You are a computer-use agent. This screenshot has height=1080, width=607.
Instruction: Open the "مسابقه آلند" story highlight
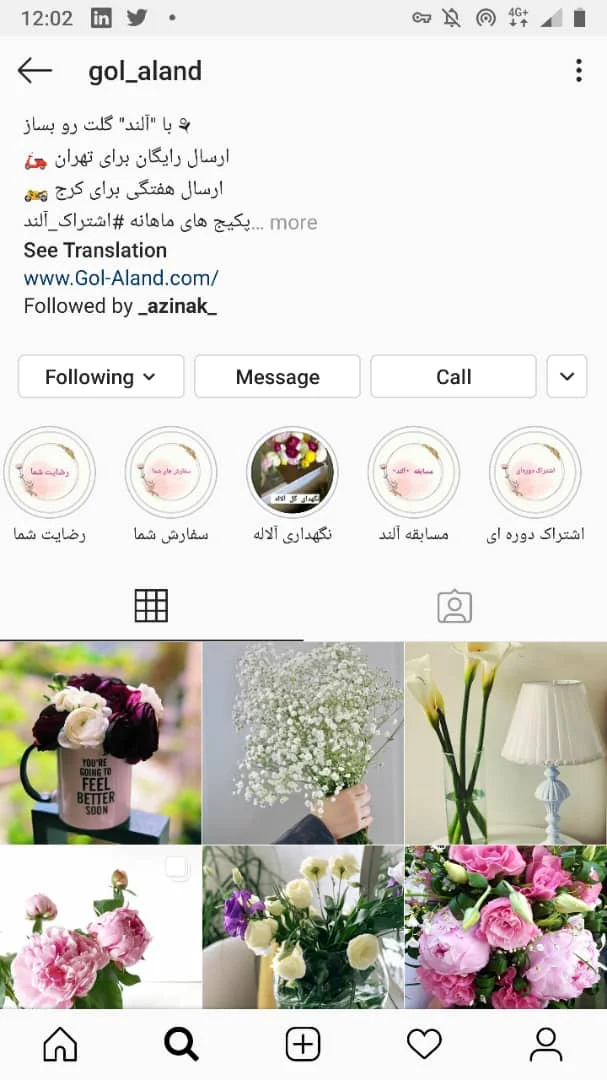[413, 472]
